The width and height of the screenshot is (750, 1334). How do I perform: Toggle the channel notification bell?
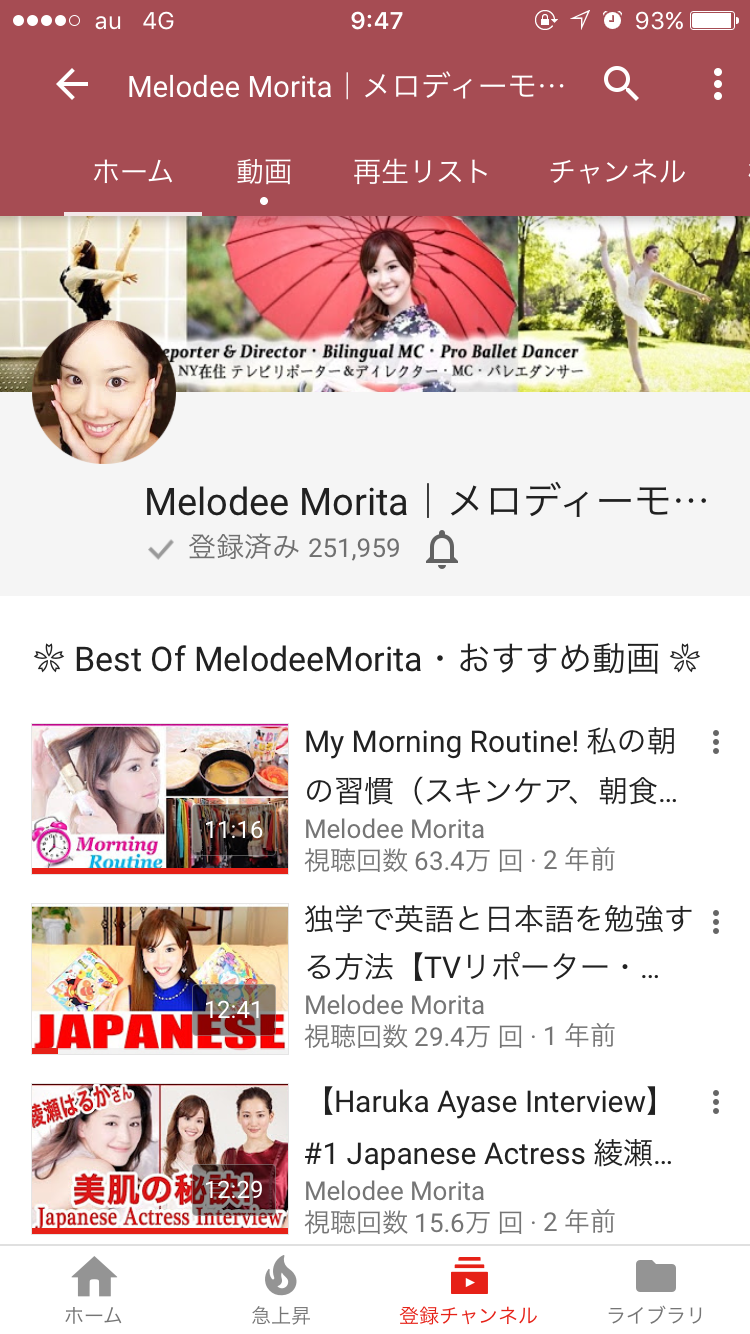point(441,549)
